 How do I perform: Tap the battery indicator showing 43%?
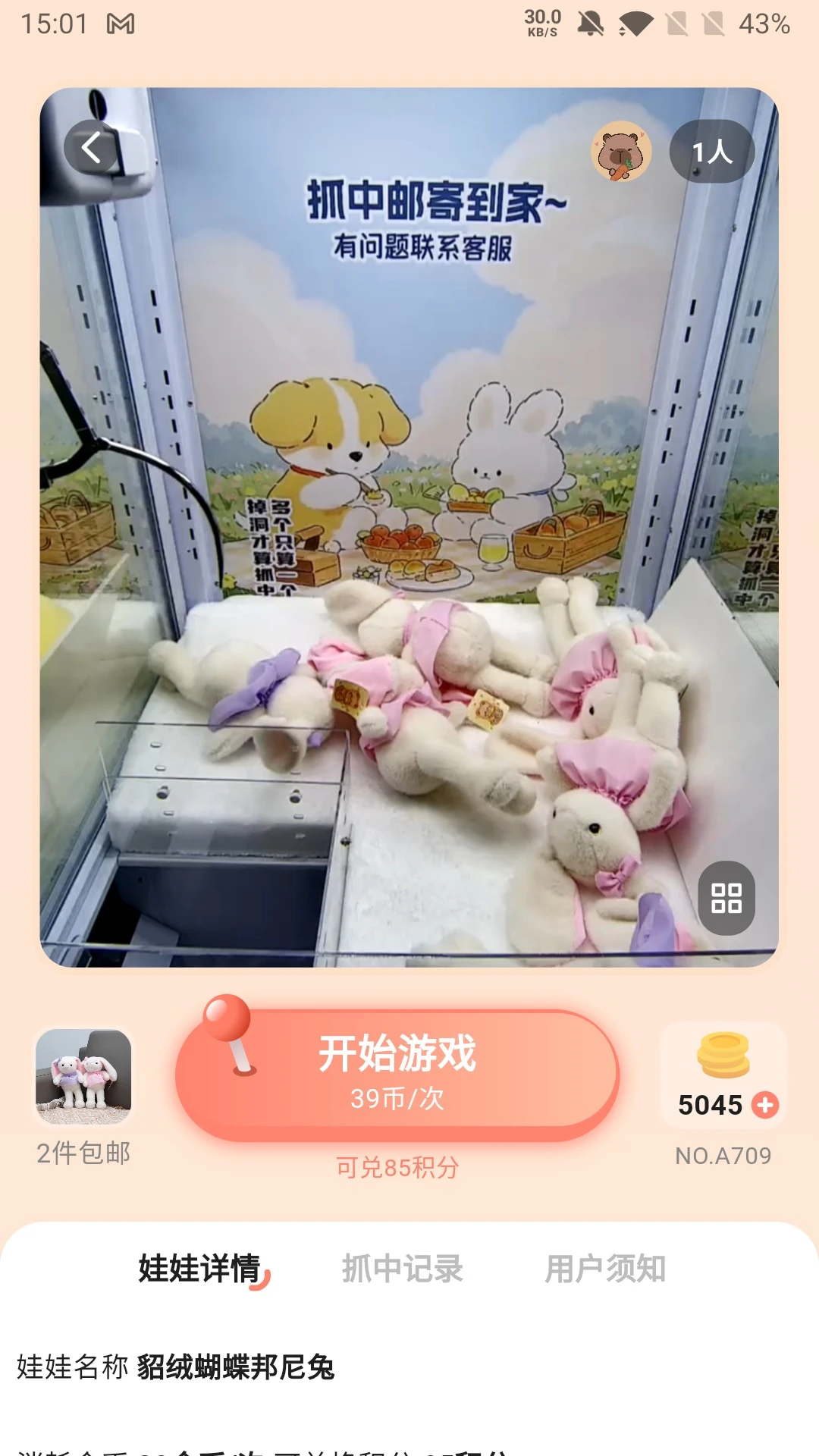point(764,24)
